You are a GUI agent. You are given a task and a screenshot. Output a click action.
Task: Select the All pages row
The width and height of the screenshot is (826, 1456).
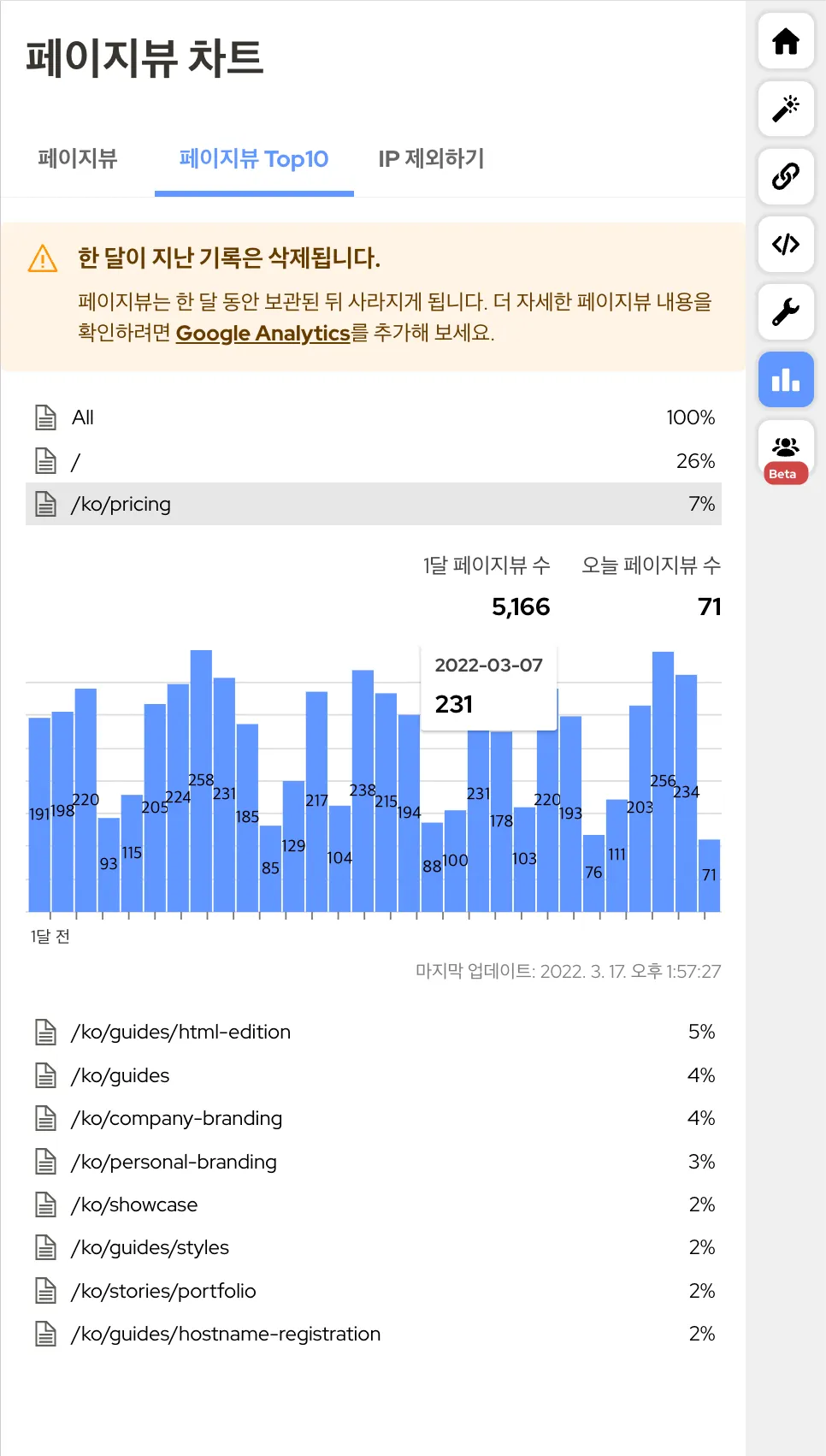coord(373,417)
